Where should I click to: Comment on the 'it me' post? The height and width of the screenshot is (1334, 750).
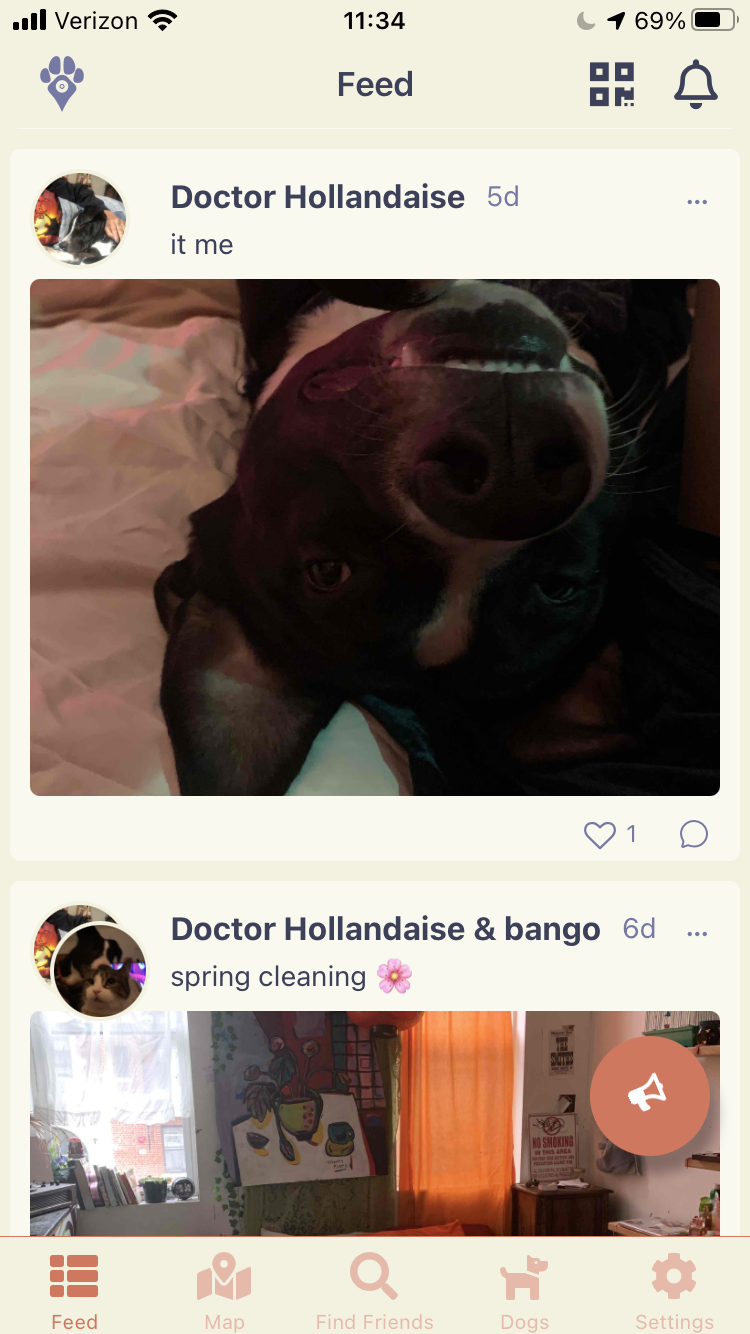[x=693, y=834]
